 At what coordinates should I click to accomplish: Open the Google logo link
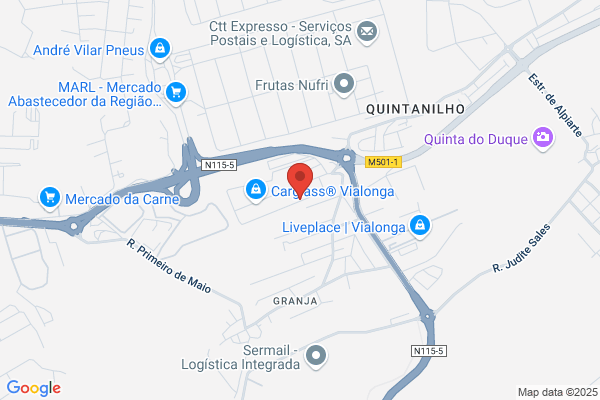34,388
